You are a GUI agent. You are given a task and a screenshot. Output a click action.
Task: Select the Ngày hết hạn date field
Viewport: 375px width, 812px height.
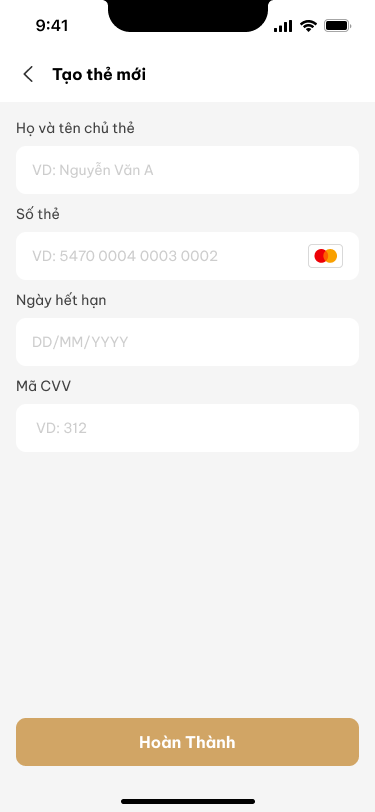point(187,342)
